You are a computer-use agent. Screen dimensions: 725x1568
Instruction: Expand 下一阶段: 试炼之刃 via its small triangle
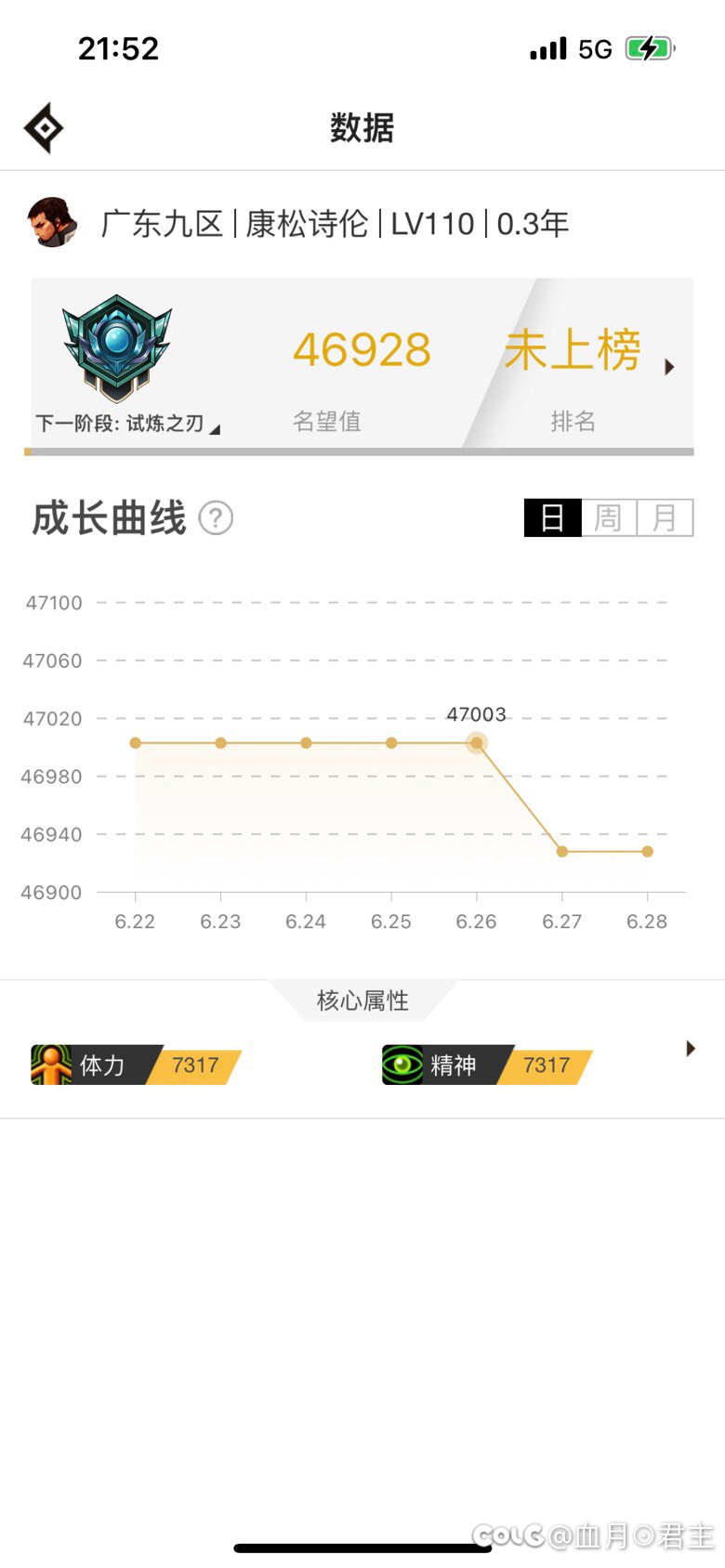click(x=216, y=427)
